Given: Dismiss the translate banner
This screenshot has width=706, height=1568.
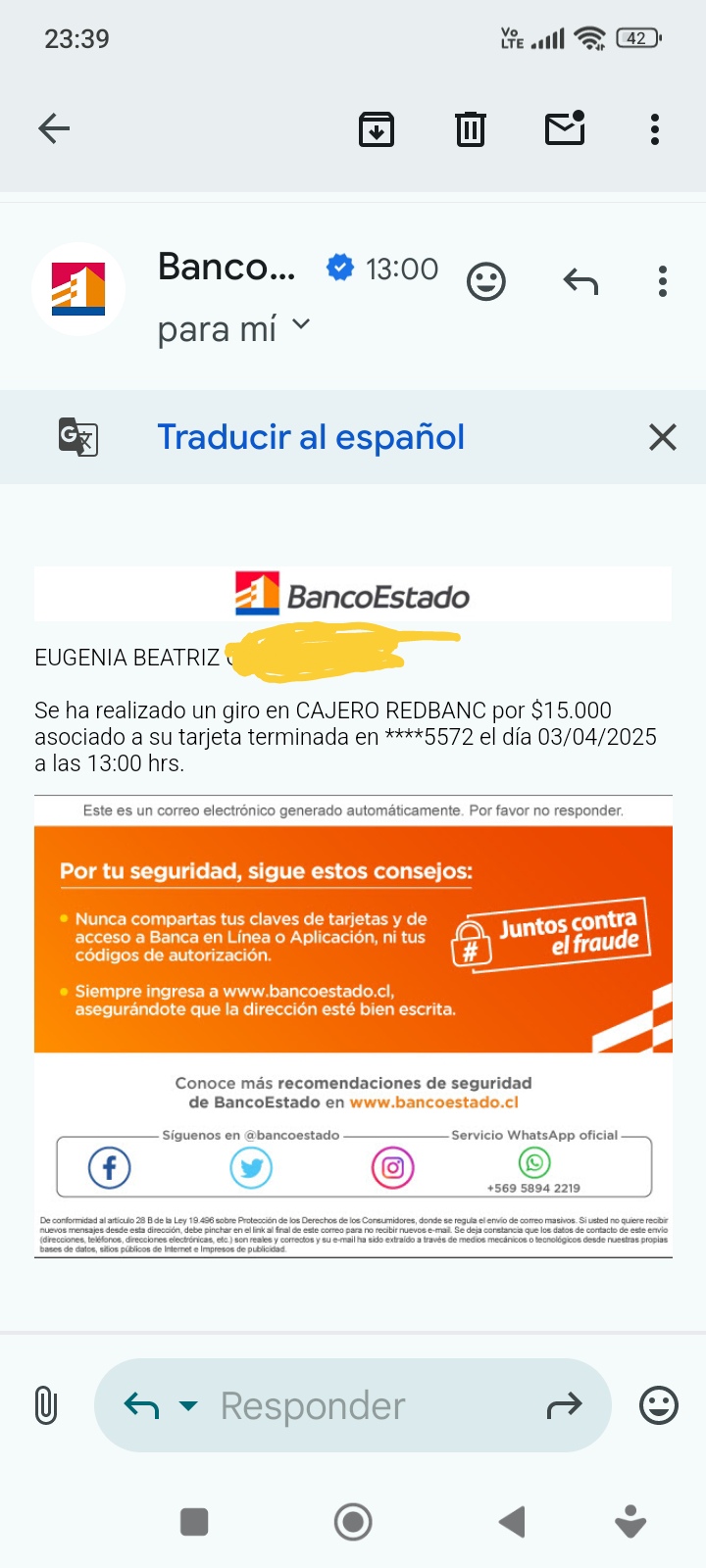Looking at the screenshot, I should point(663,437).
